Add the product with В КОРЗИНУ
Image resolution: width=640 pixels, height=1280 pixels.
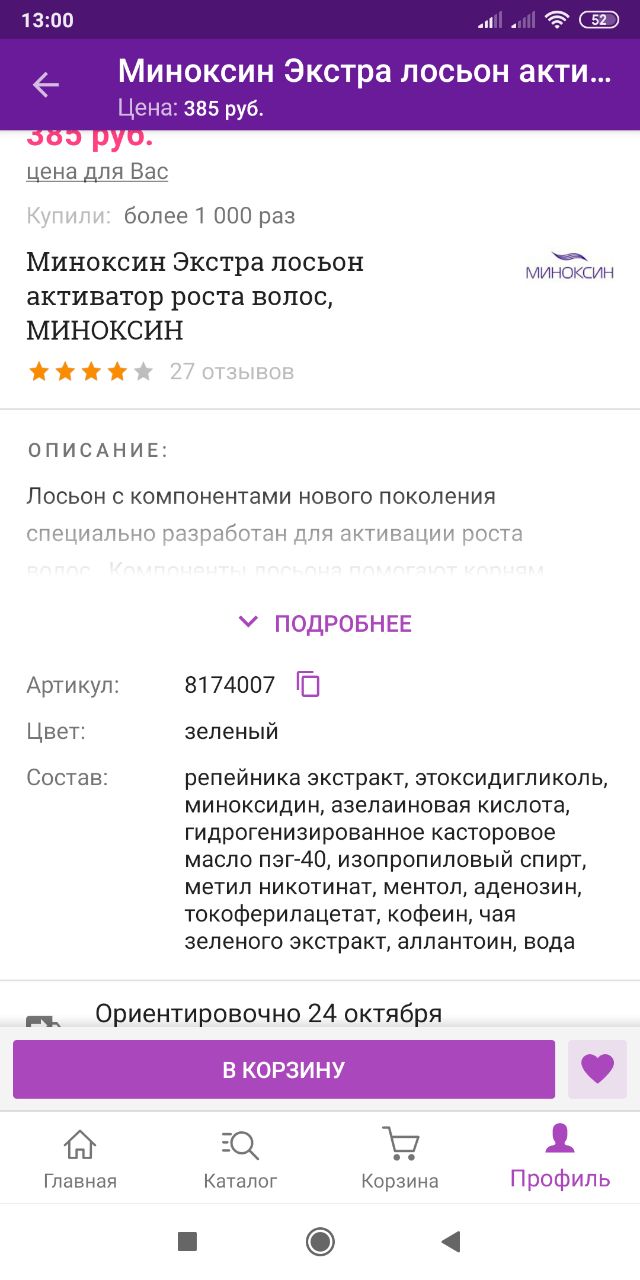click(284, 1069)
